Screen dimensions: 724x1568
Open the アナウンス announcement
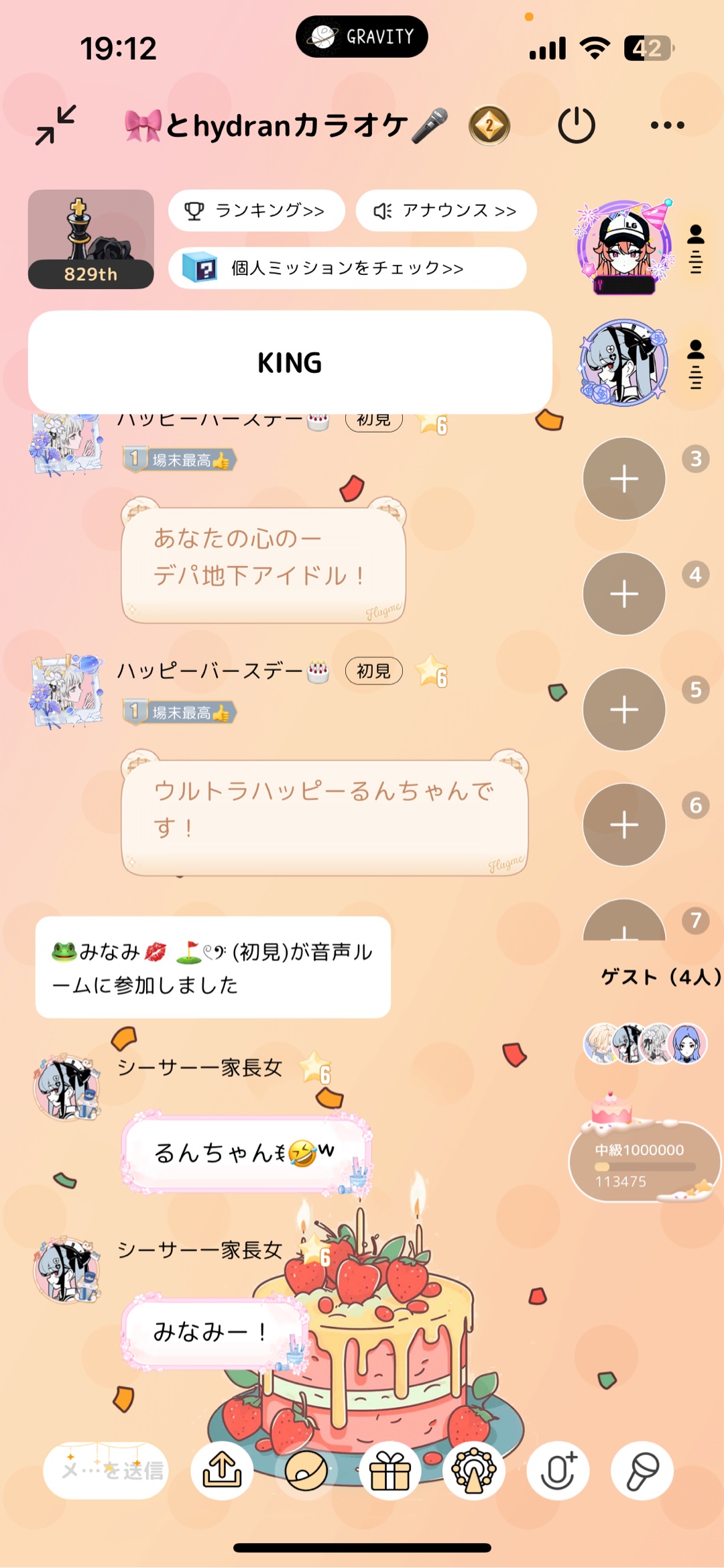446,211
